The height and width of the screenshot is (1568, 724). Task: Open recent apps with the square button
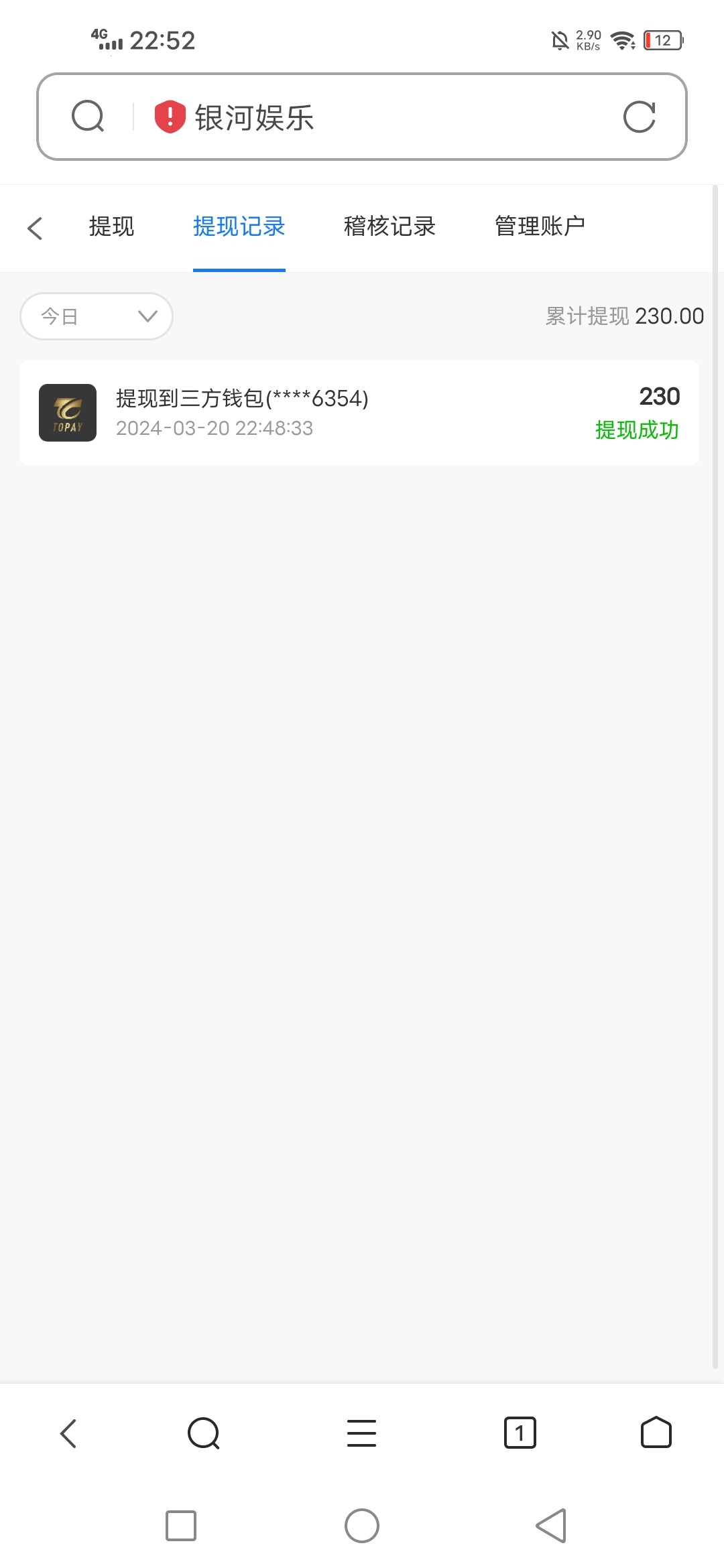click(181, 1526)
